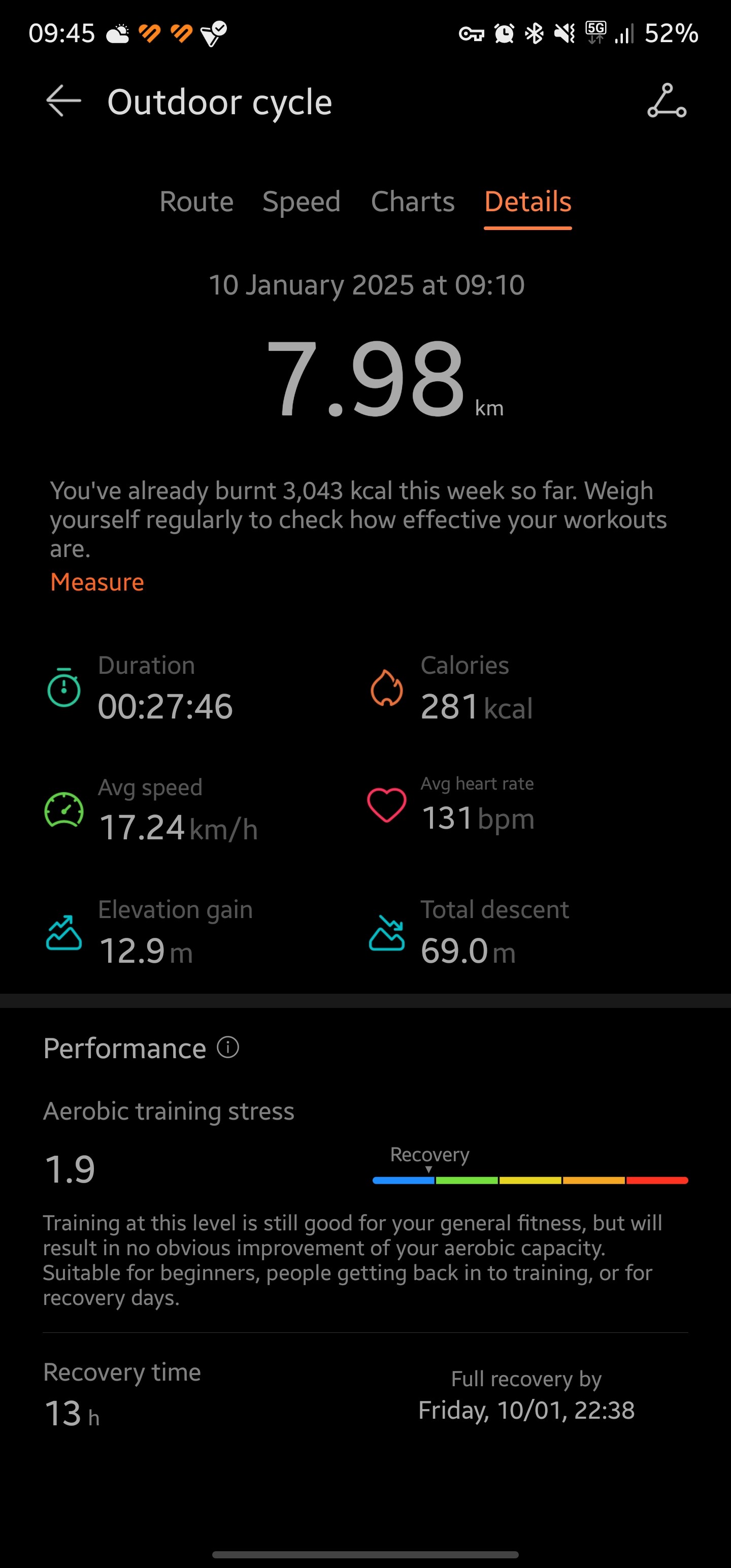Tap the Measure link
The width and height of the screenshot is (731, 1568).
click(x=97, y=582)
